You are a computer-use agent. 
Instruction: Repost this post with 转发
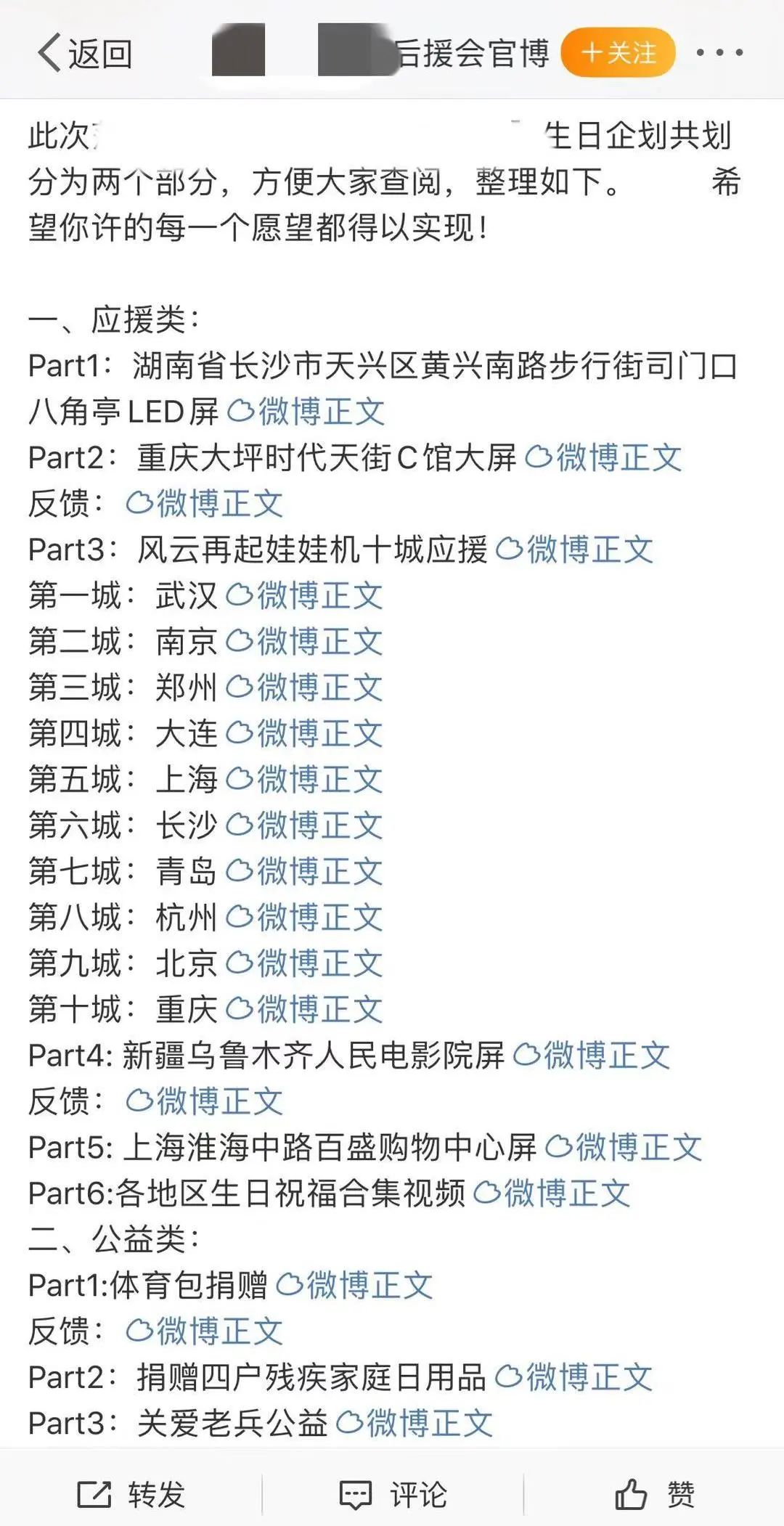pos(132,1495)
